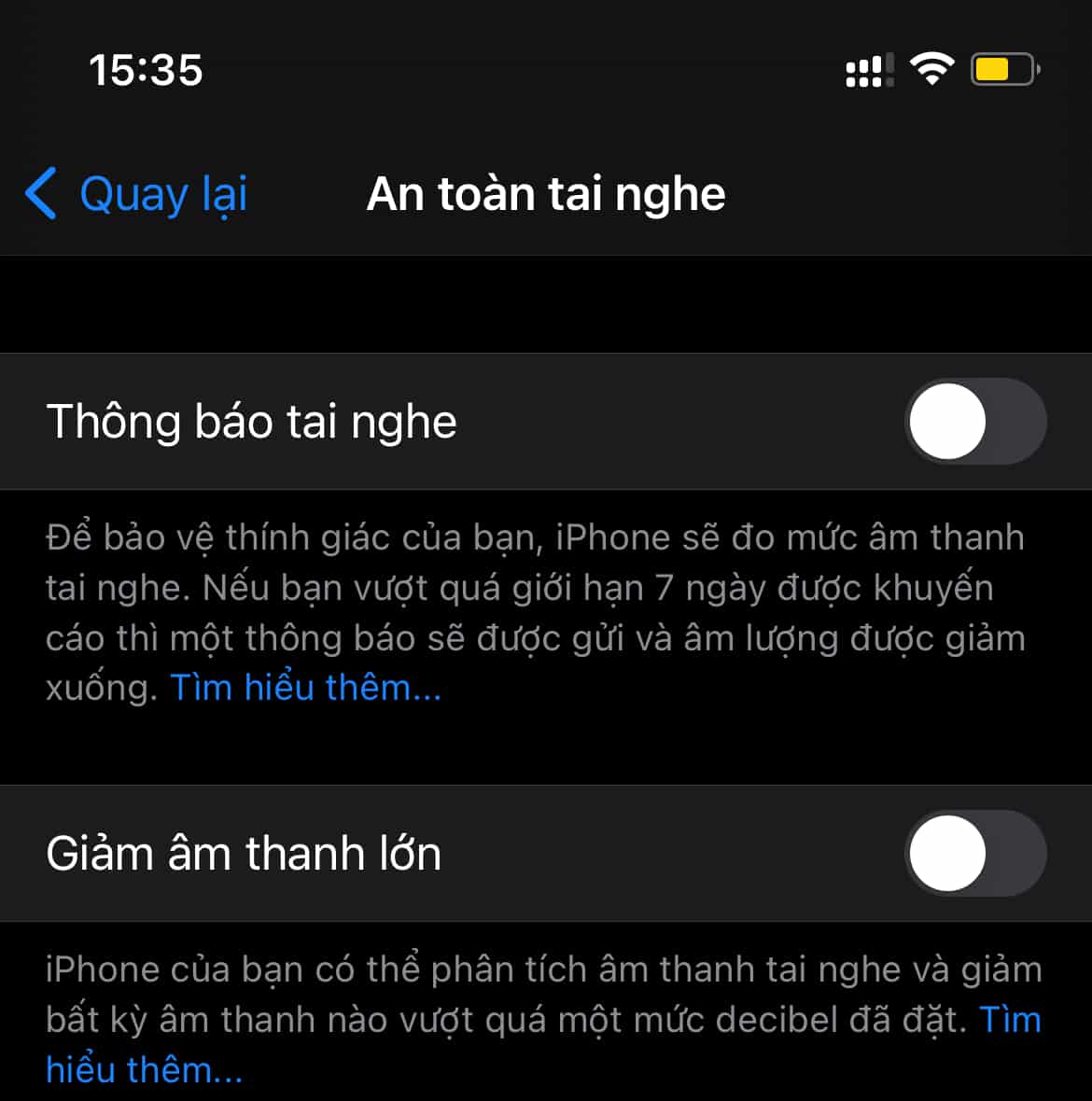Enable the Thông báo tai nghe switch
This screenshot has width=1092, height=1101.
coord(974,422)
